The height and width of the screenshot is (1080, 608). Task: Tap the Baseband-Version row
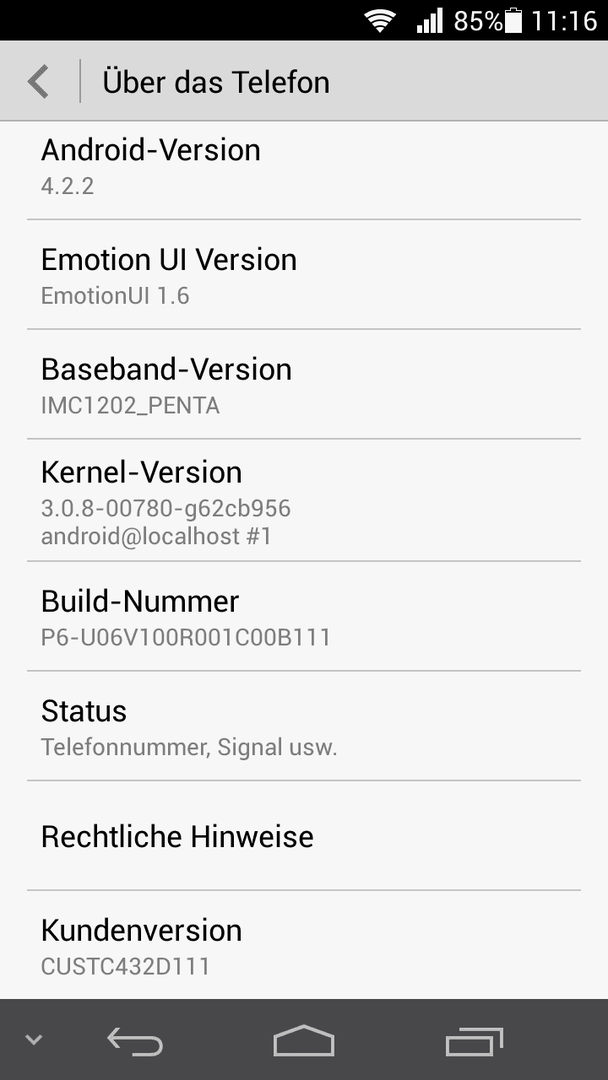[x=304, y=384]
